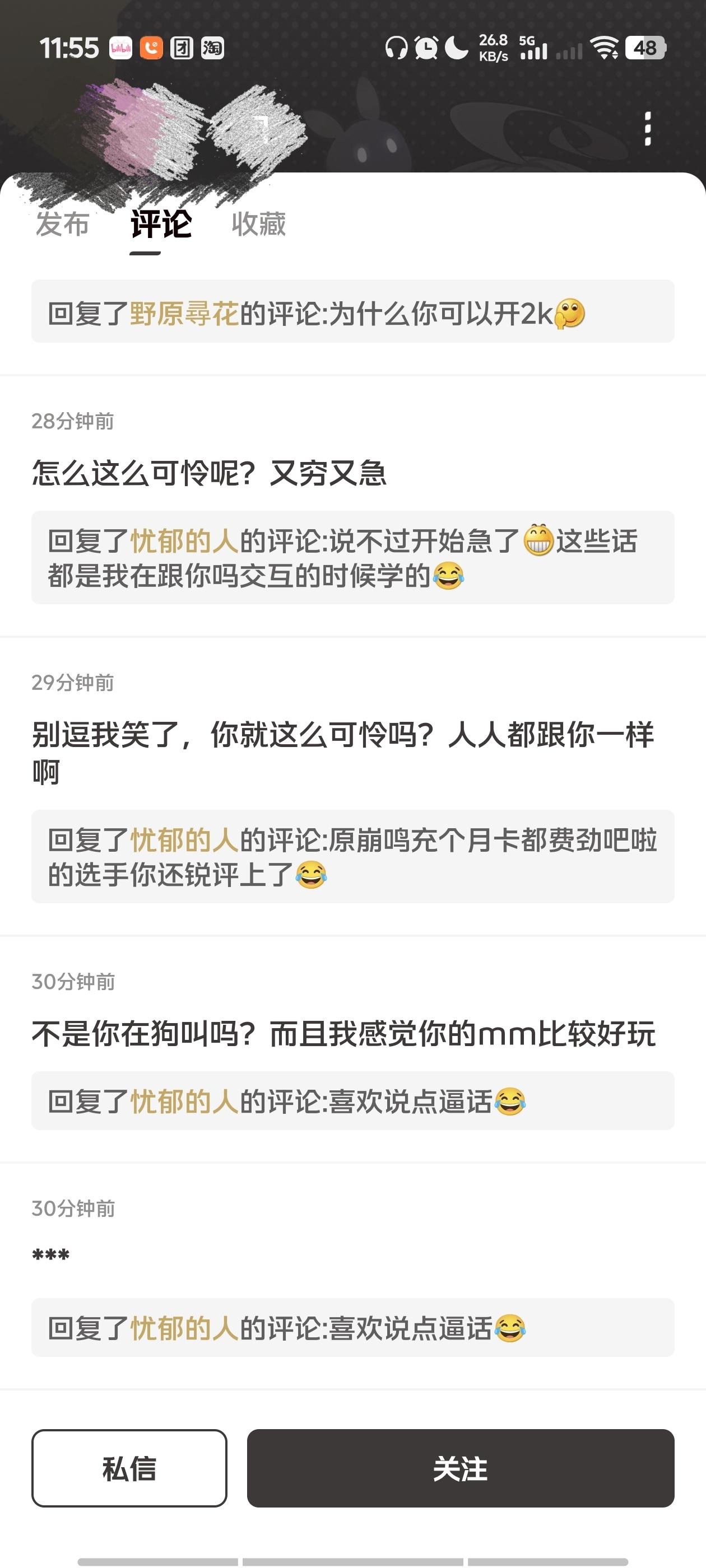Switch to the 收藏 tab

[x=258, y=224]
